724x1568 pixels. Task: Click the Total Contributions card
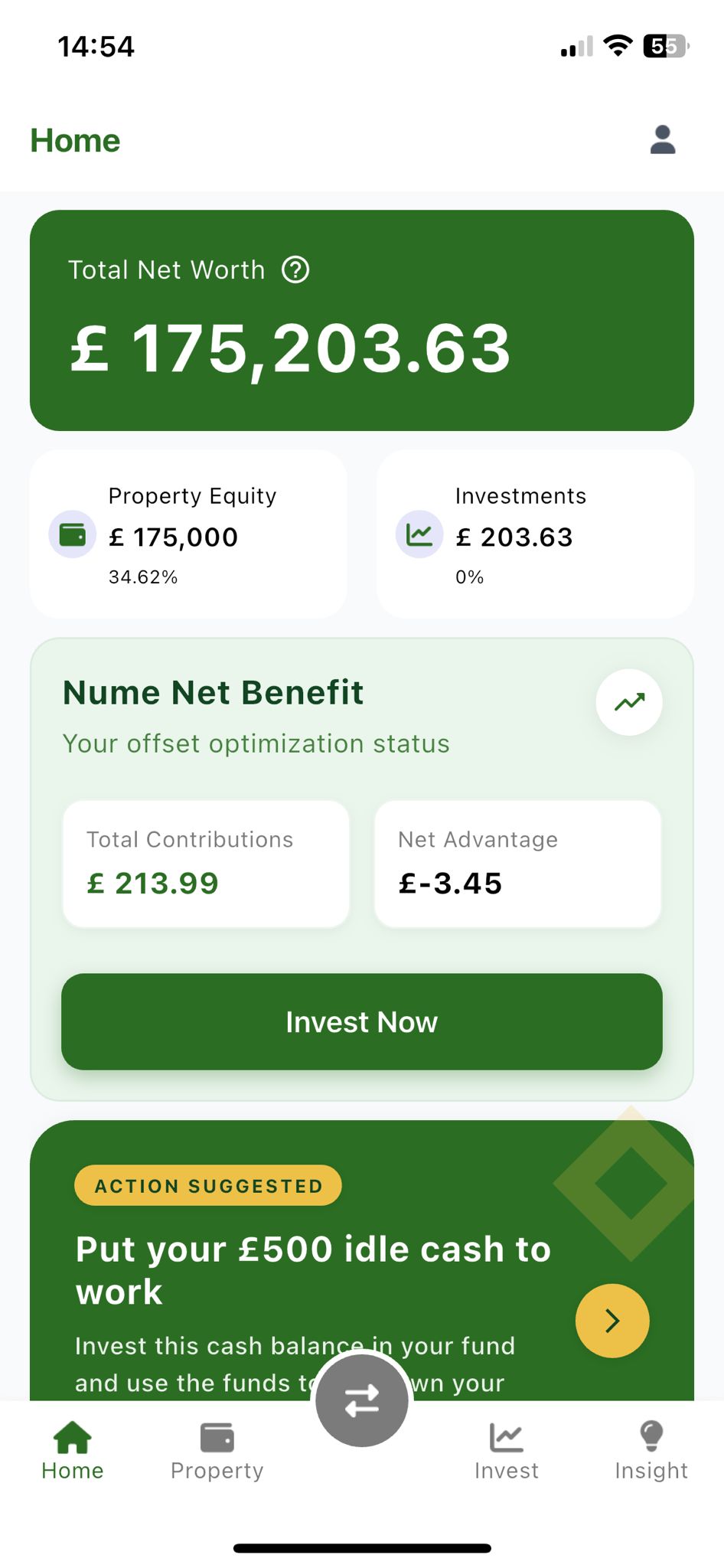205,864
